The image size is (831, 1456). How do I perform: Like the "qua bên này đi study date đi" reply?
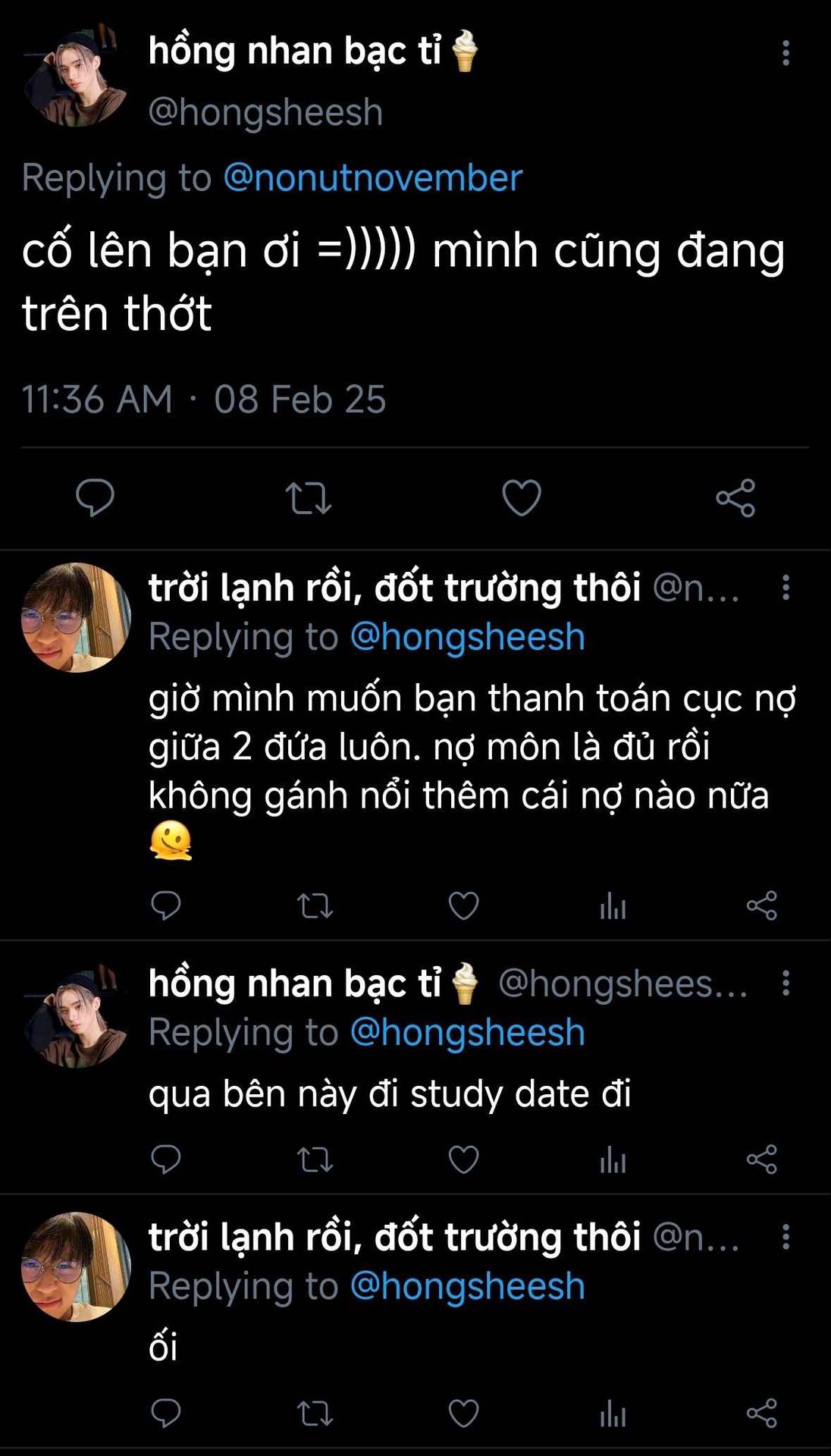pyautogui.click(x=463, y=1159)
